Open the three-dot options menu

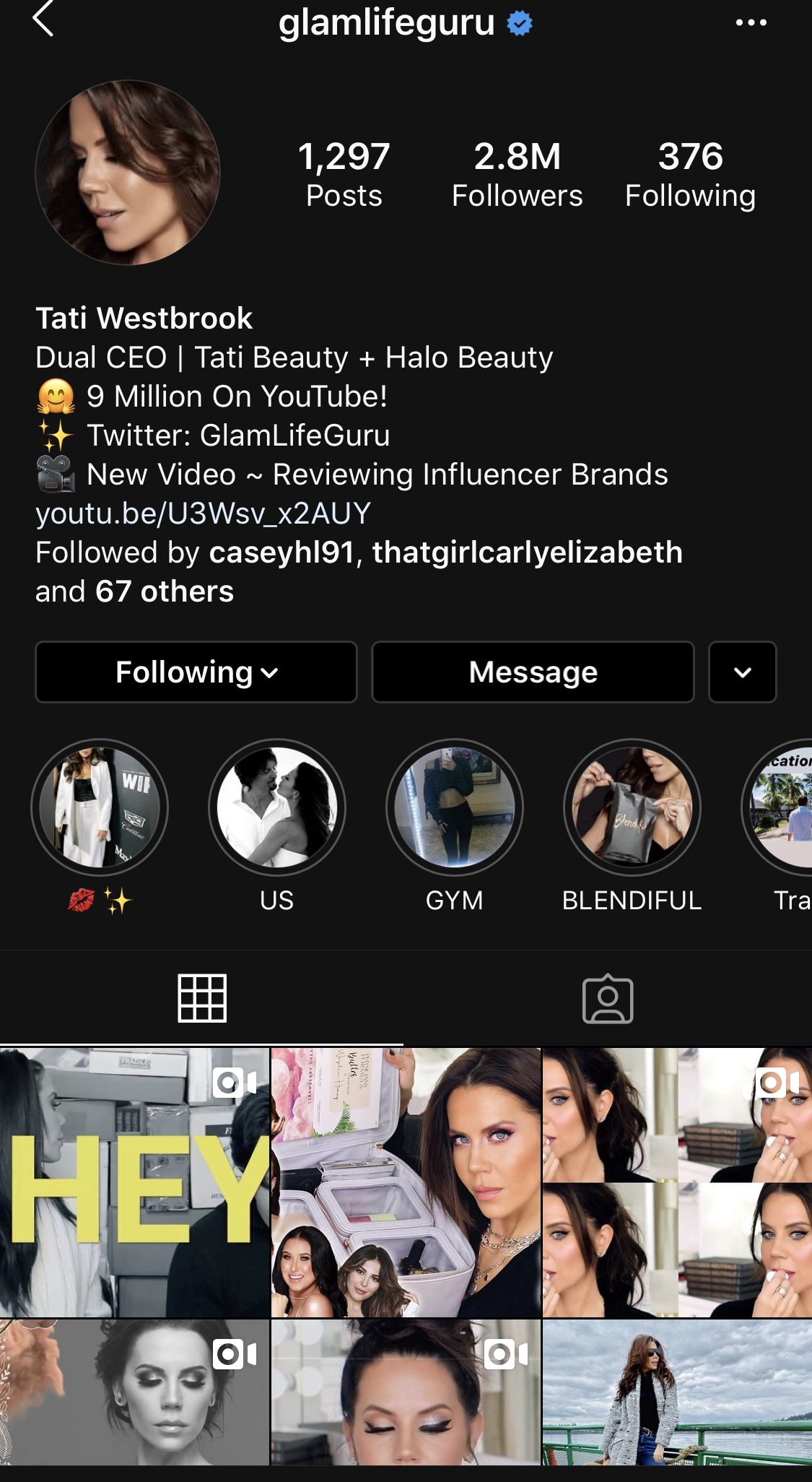click(751, 22)
